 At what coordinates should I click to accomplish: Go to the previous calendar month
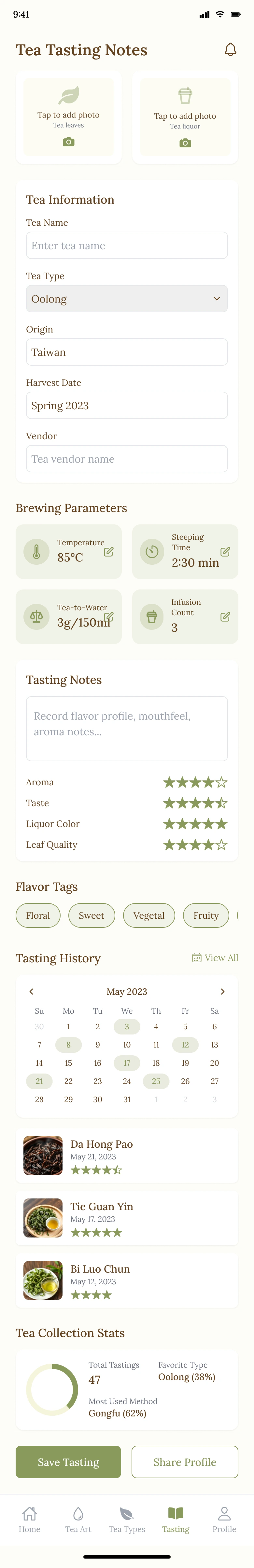coord(32,992)
